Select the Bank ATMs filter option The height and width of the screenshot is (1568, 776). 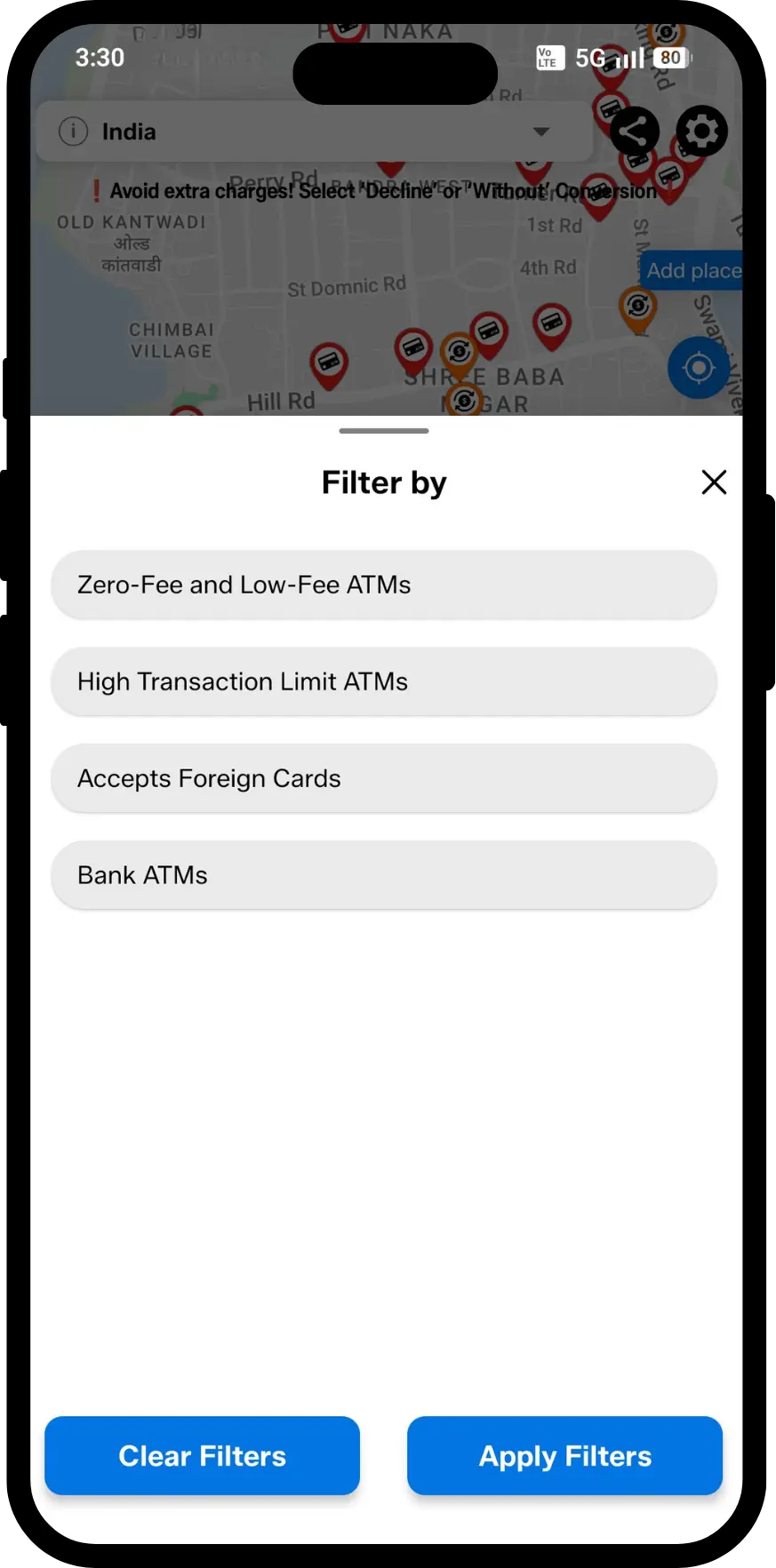coord(383,875)
